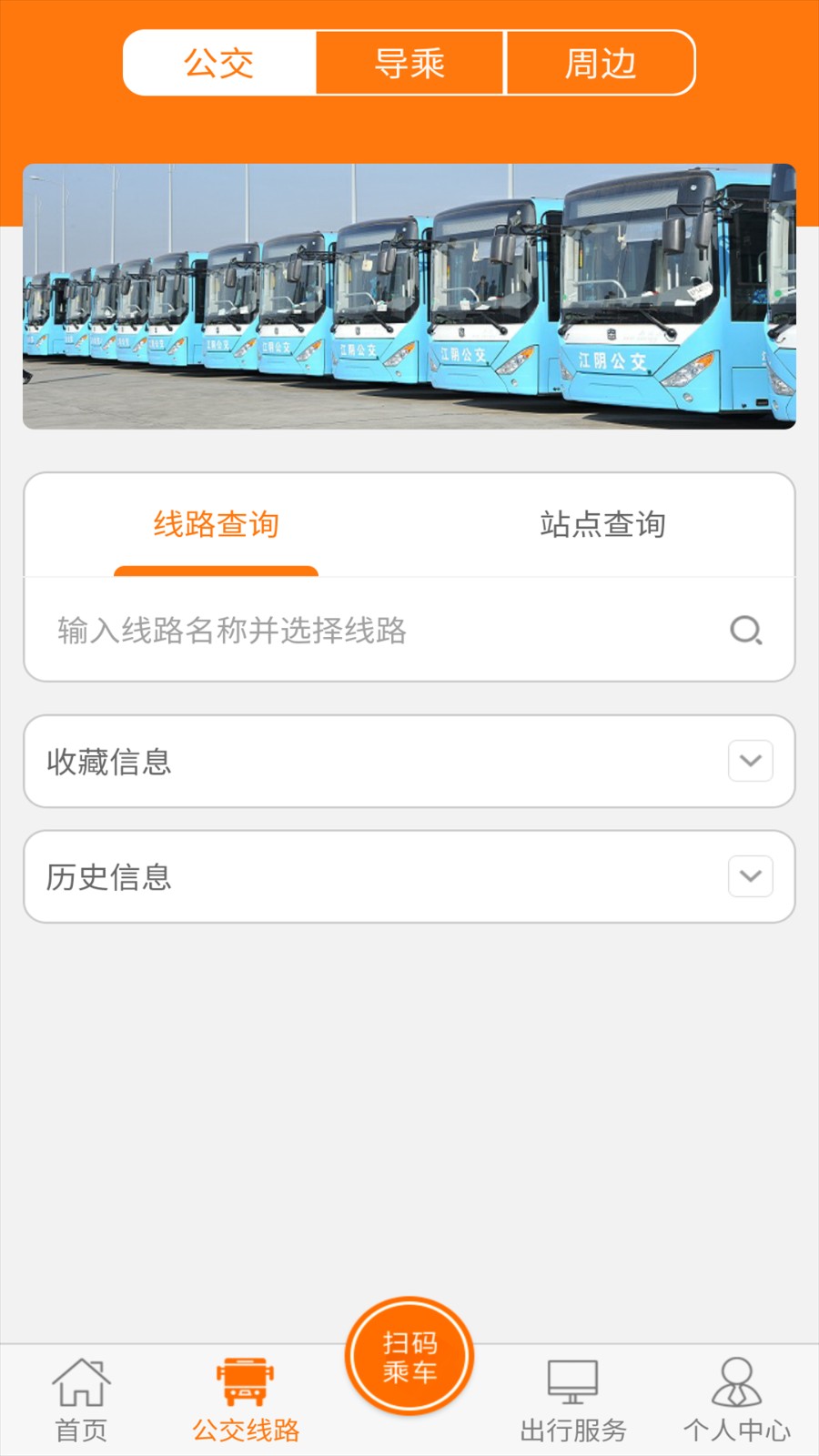The height and width of the screenshot is (1456, 819).
Task: Expand the 历史信息 section
Action: pyautogui.click(x=409, y=876)
